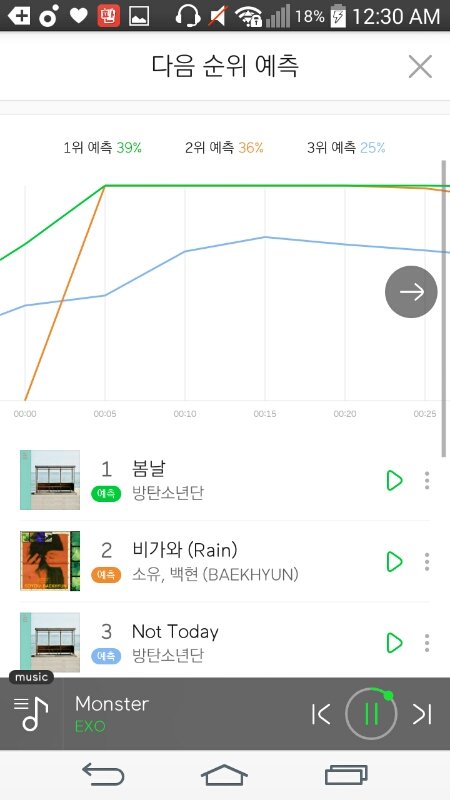Image resolution: width=450 pixels, height=800 pixels.
Task: Go back using system back button
Action: pyautogui.click(x=104, y=774)
